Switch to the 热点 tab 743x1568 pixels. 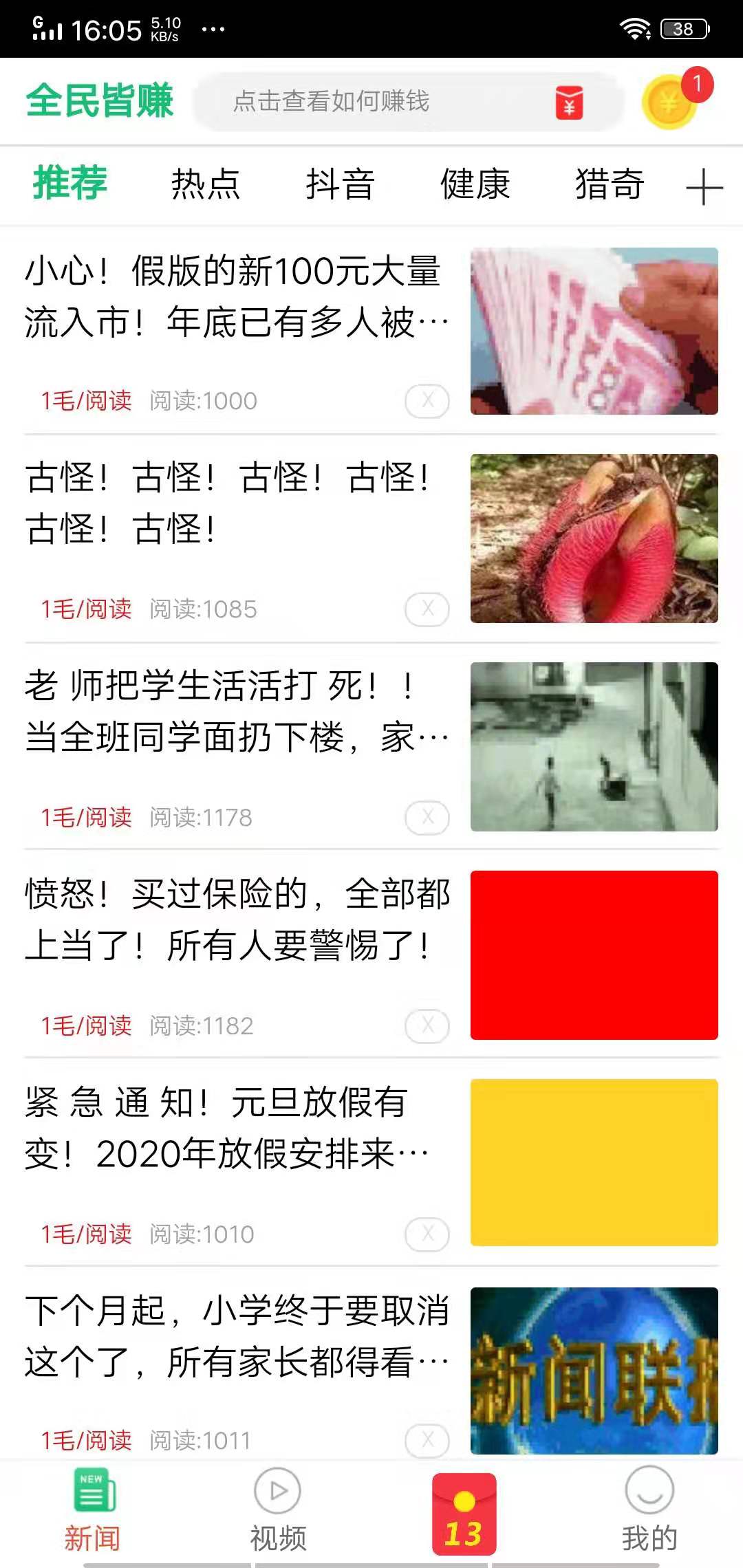click(x=206, y=184)
